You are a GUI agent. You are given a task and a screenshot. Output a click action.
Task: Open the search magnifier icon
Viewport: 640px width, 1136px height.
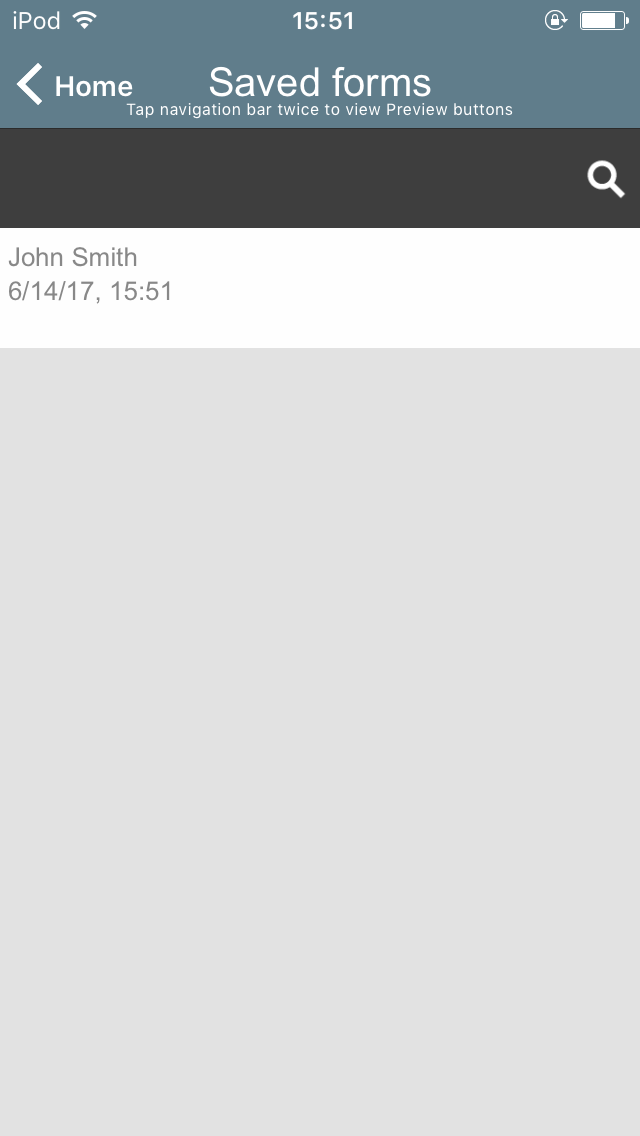pos(606,179)
